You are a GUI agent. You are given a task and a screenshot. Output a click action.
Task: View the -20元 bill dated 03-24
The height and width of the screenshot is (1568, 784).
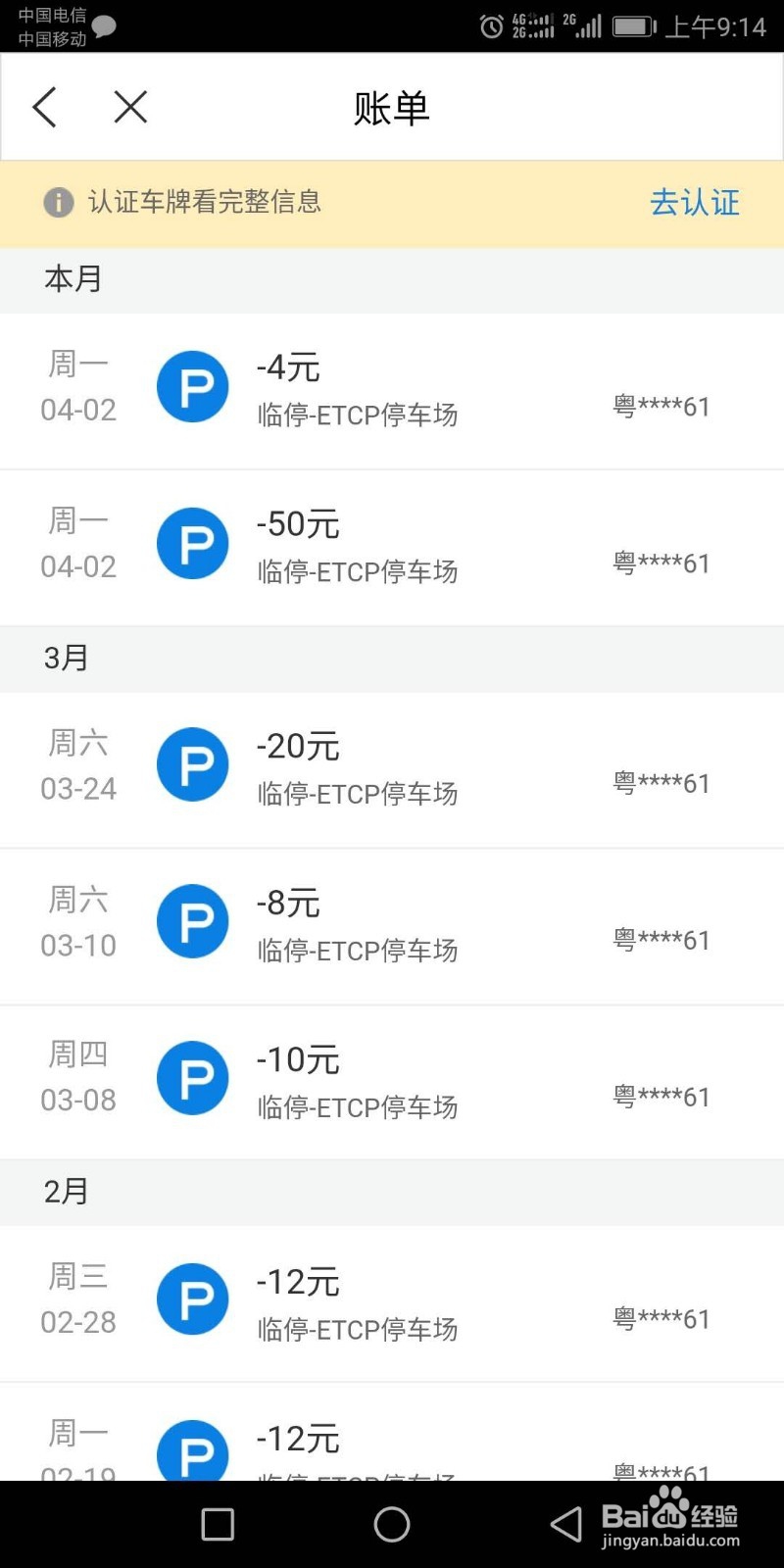click(x=392, y=770)
